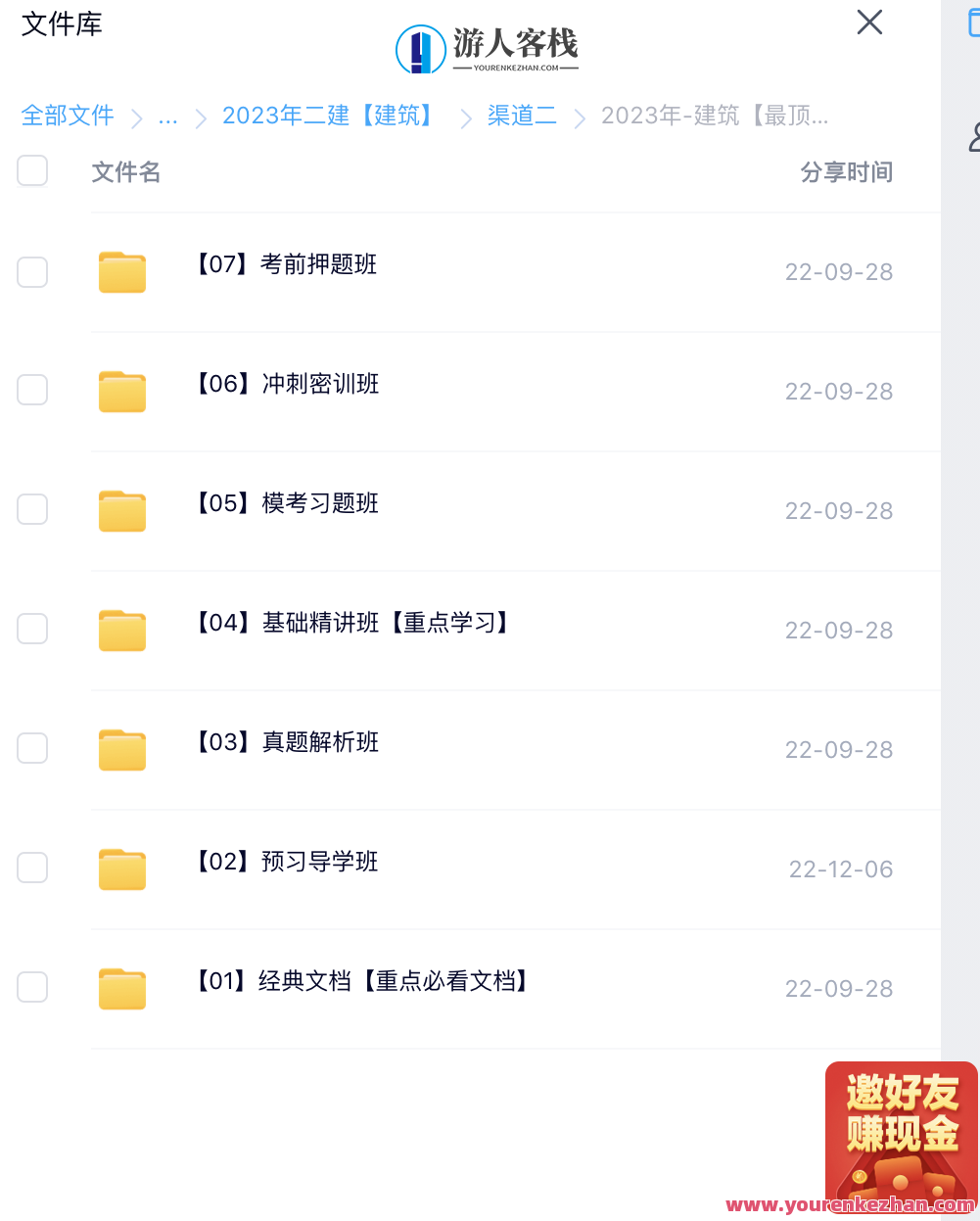
Task: Open 2023年二建【建筑】 breadcrumb
Action: (329, 116)
